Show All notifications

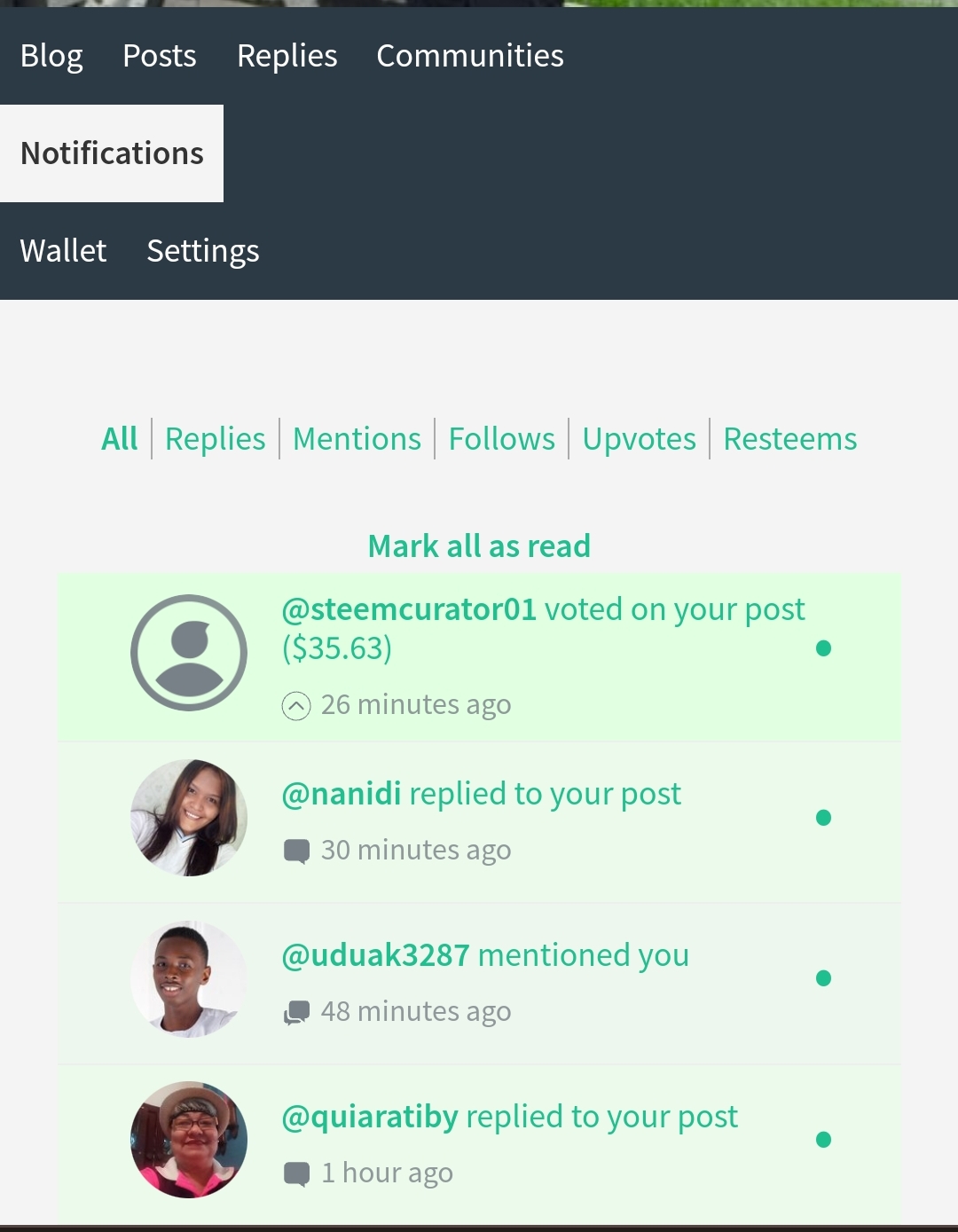pyautogui.click(x=120, y=439)
